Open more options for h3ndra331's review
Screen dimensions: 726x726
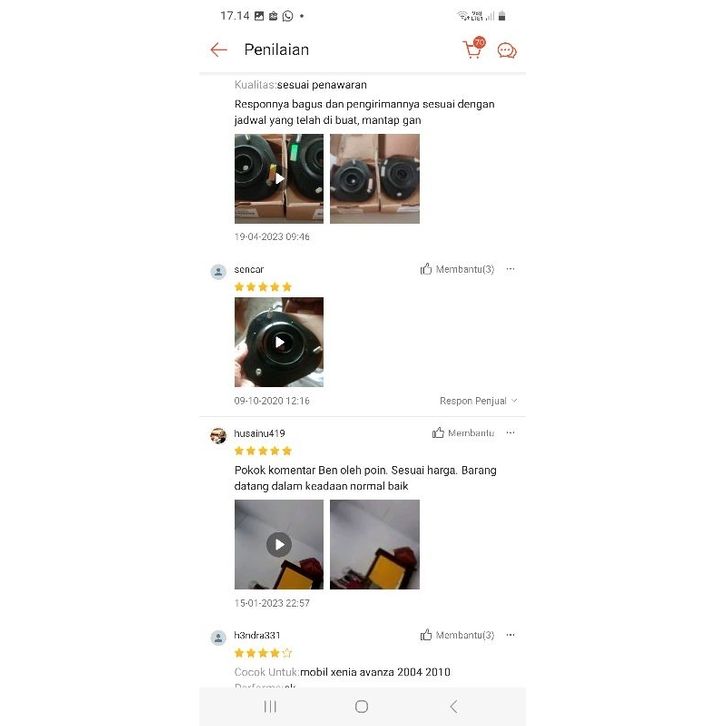click(x=510, y=635)
